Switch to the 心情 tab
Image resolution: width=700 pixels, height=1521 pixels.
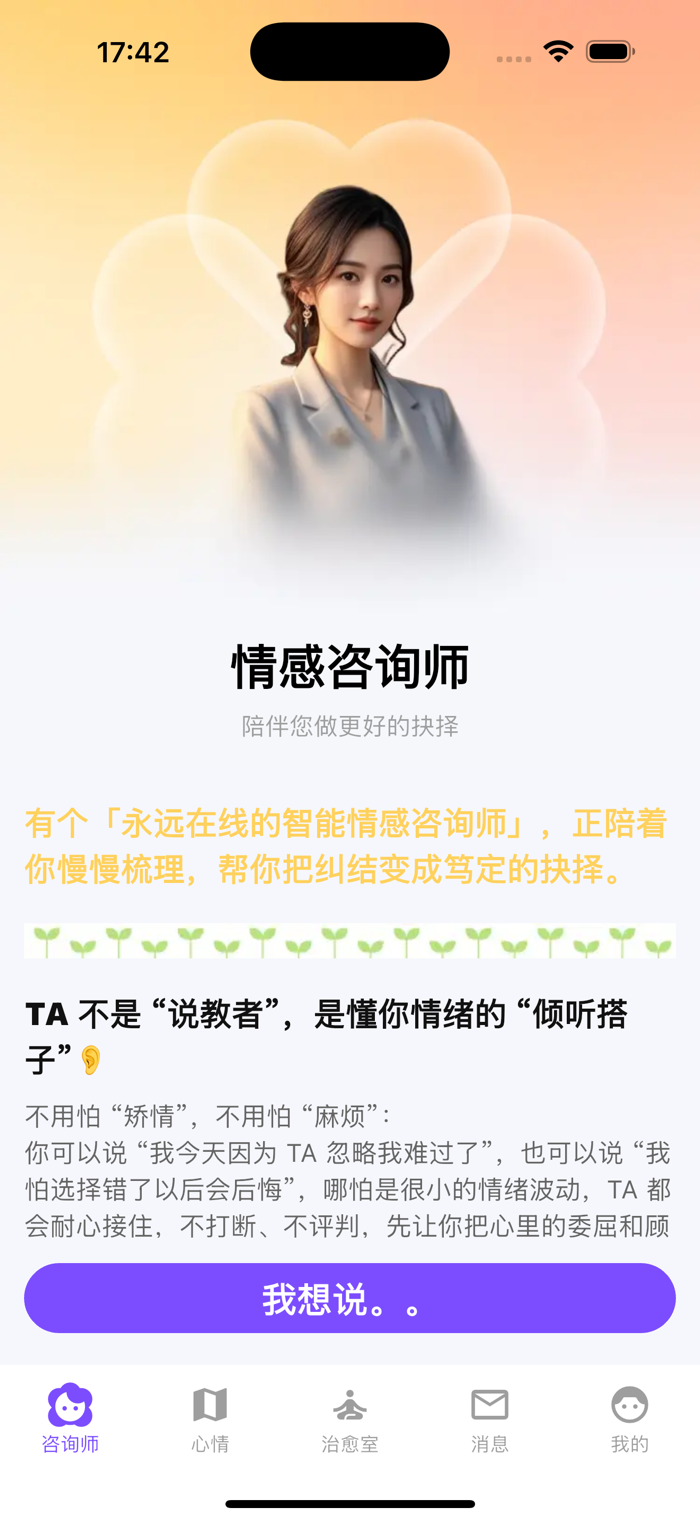click(x=210, y=1418)
